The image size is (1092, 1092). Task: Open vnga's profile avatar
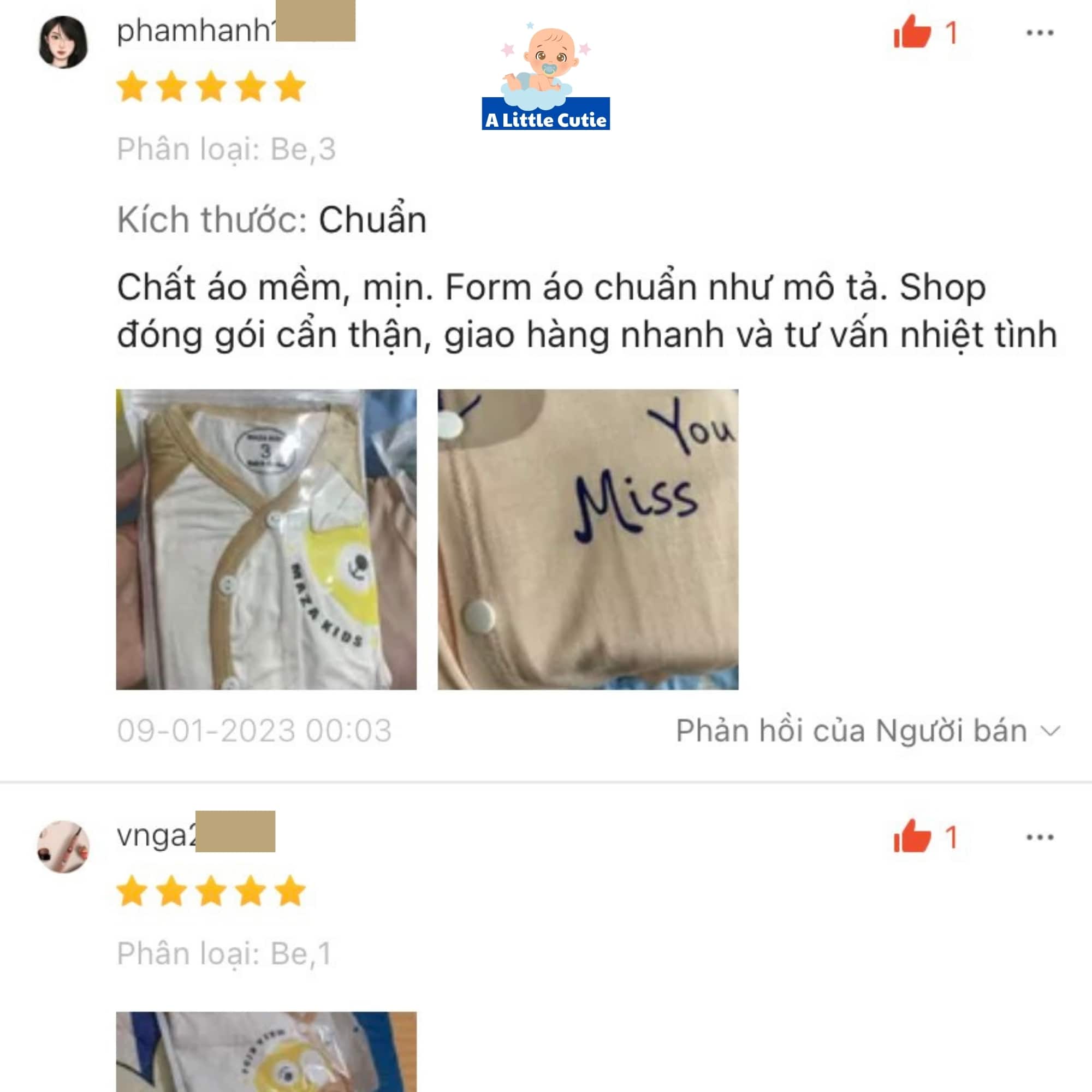[x=63, y=846]
